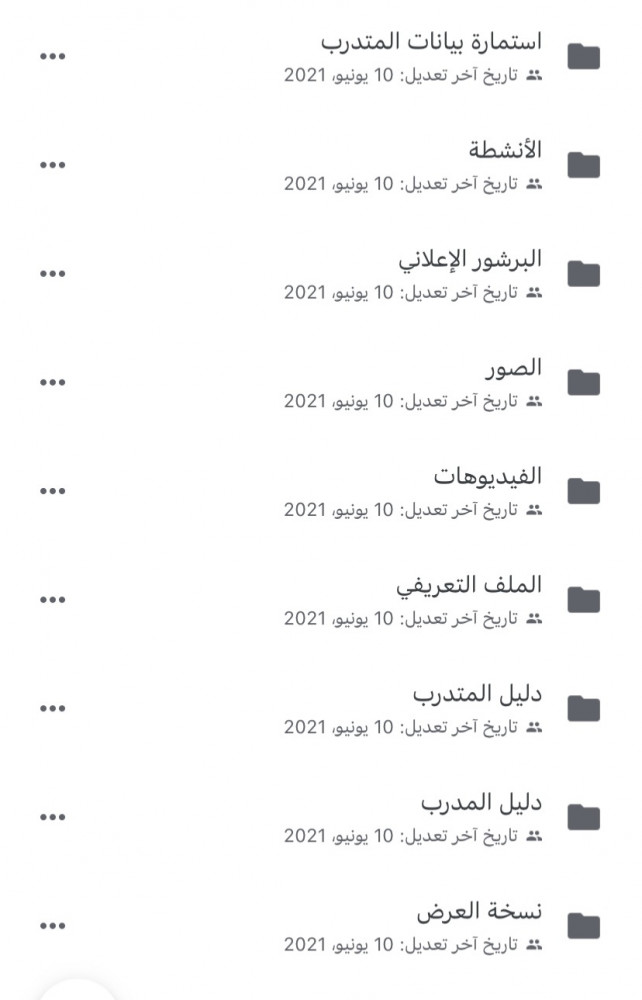
Task: Show more options for الأنشطة folder
Action: coord(52,165)
